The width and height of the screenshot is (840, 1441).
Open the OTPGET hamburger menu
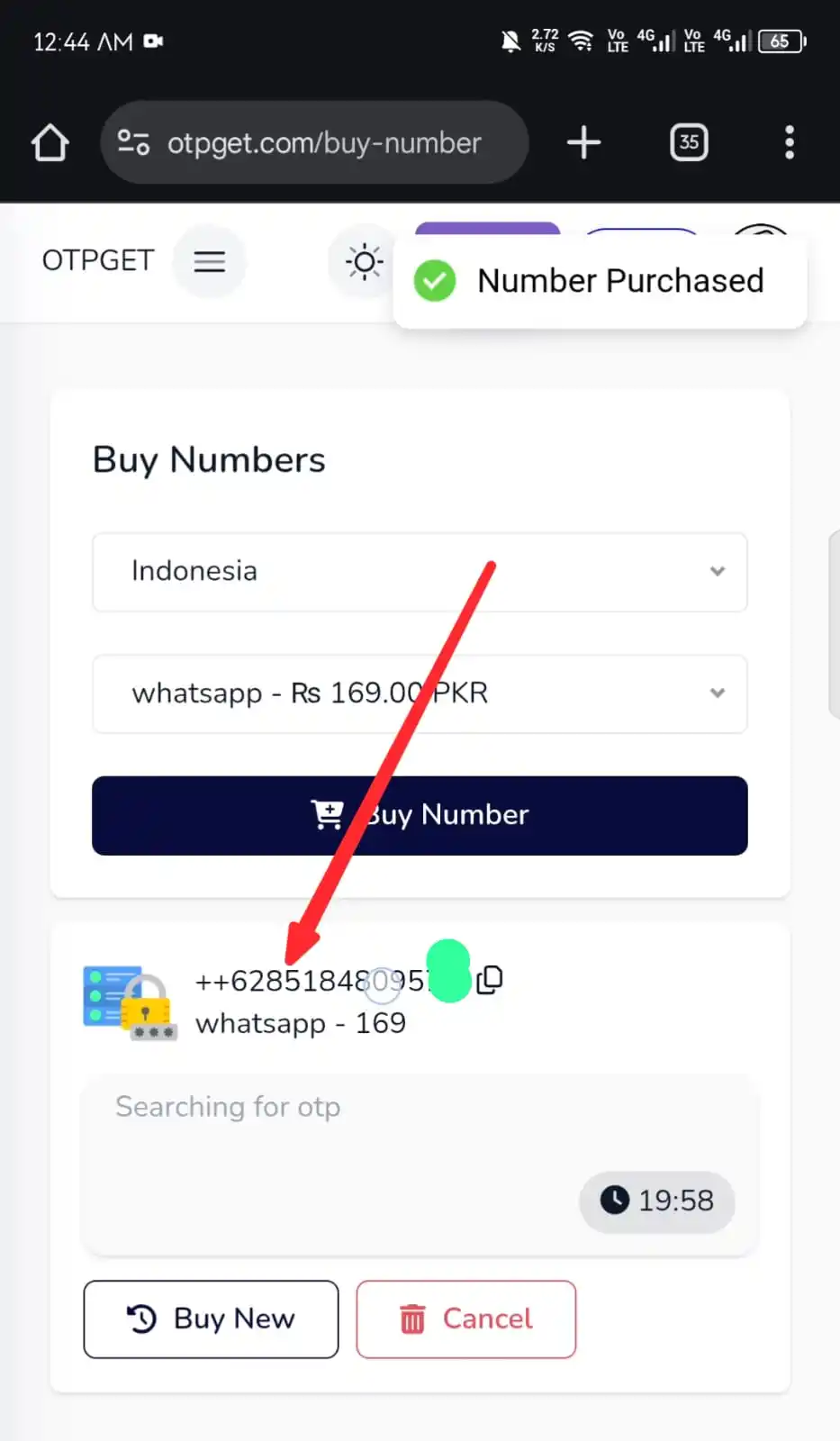point(210,261)
